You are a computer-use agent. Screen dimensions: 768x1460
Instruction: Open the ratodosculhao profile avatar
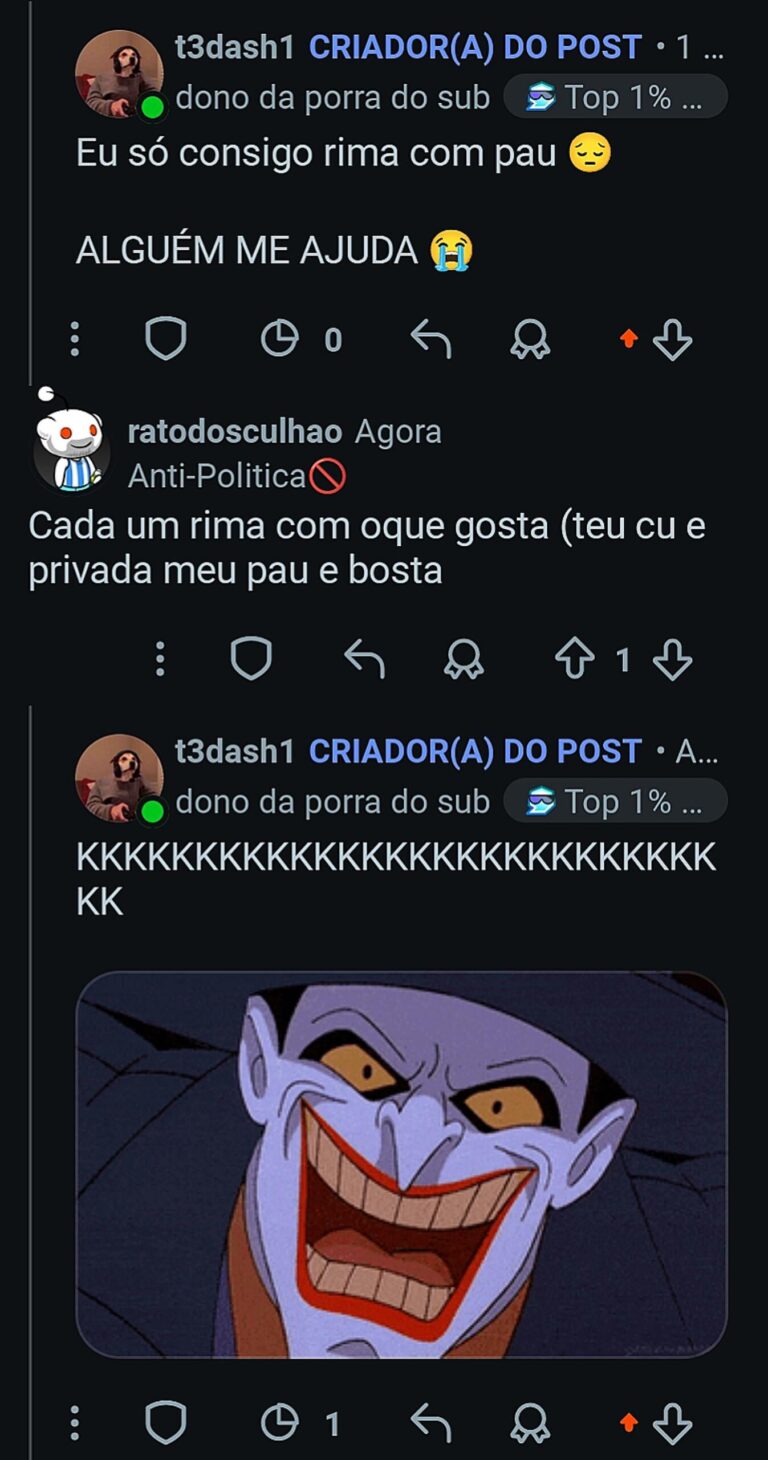tap(69, 446)
